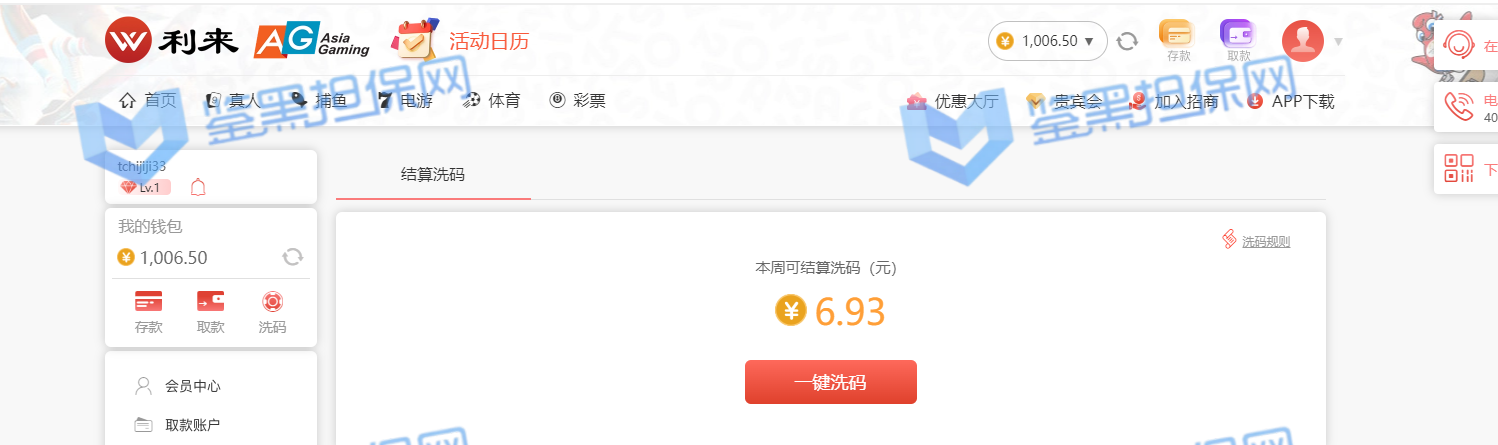Open 会员中心 in the sidebar
This screenshot has width=1498, height=445.
coord(192,386)
